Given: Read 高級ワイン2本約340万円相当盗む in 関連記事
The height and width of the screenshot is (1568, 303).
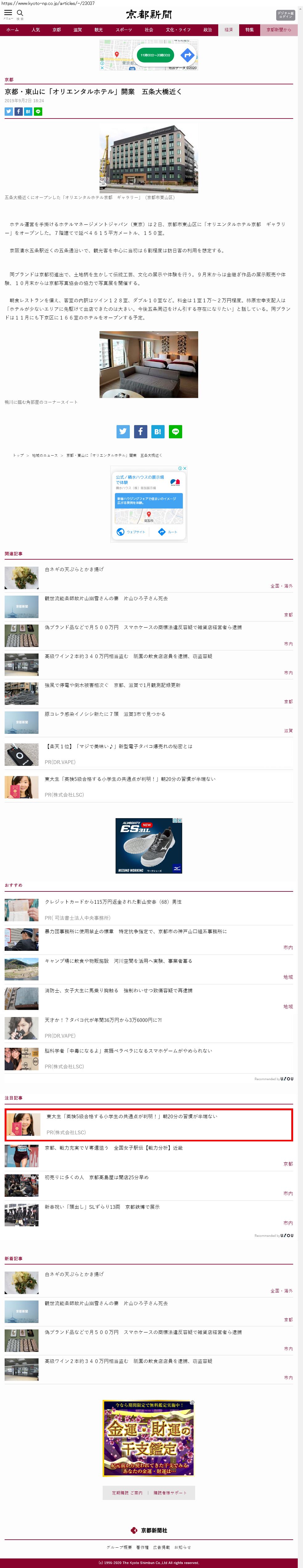Looking at the screenshot, I should [129, 656].
